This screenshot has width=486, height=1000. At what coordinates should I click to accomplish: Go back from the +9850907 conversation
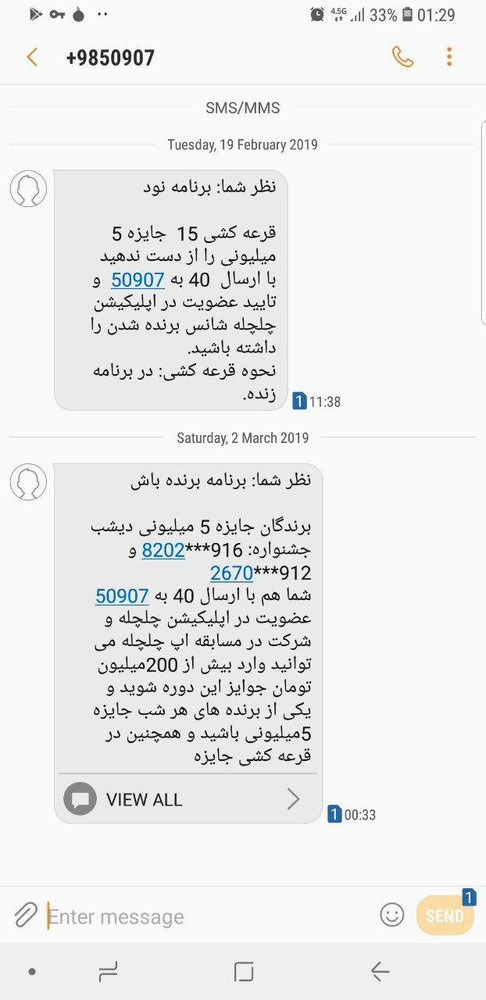(32, 57)
